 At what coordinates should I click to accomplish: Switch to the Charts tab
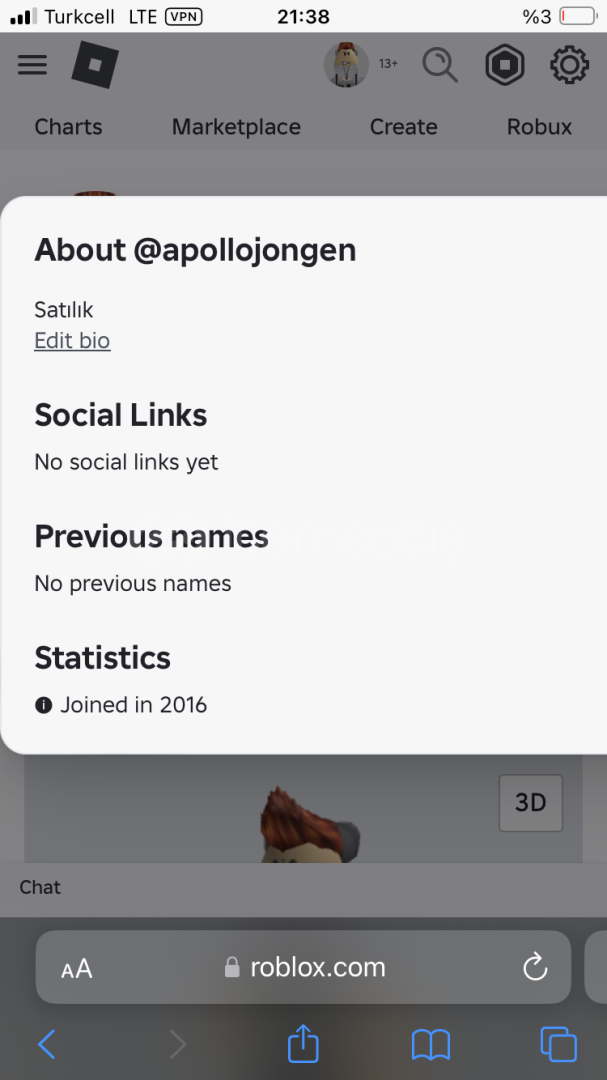click(68, 127)
